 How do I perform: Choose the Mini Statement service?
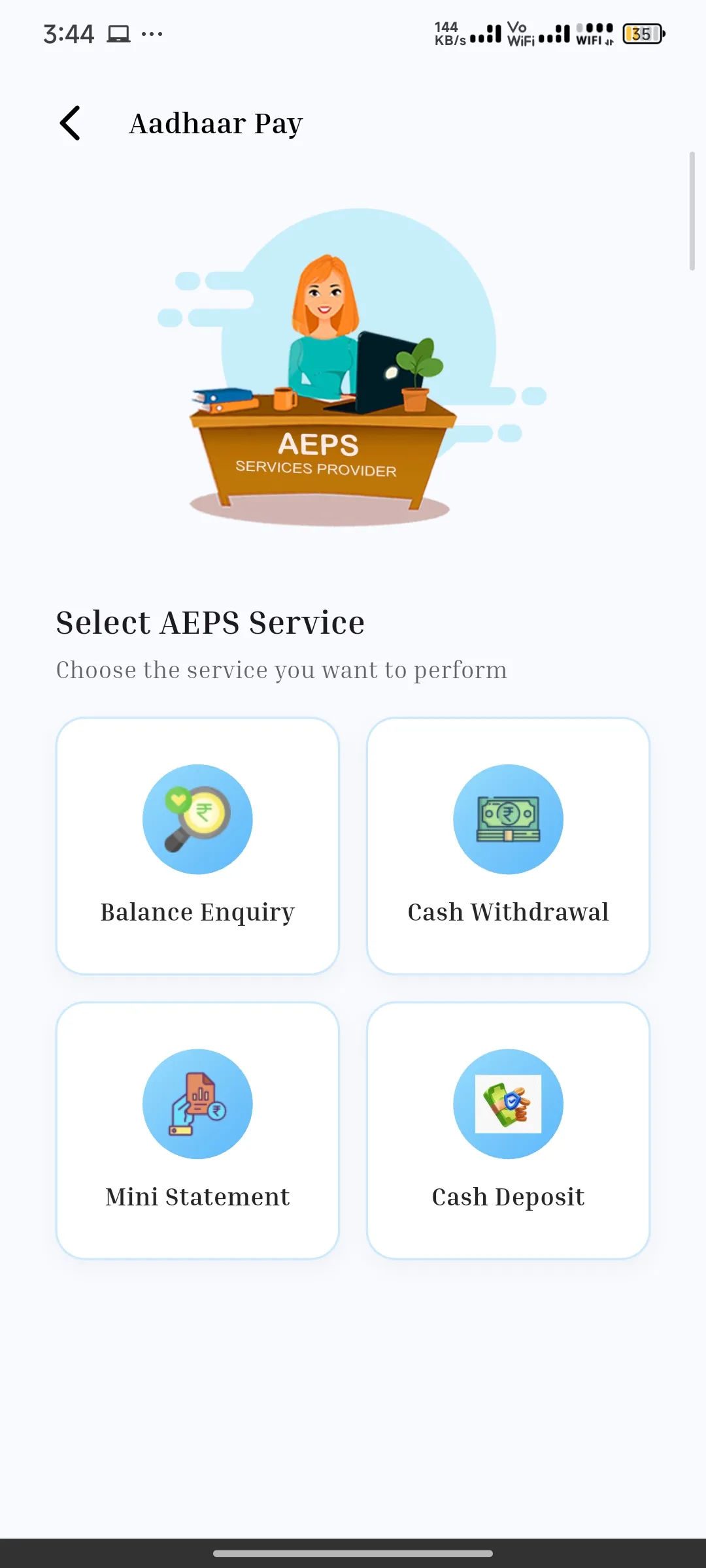(x=197, y=1130)
